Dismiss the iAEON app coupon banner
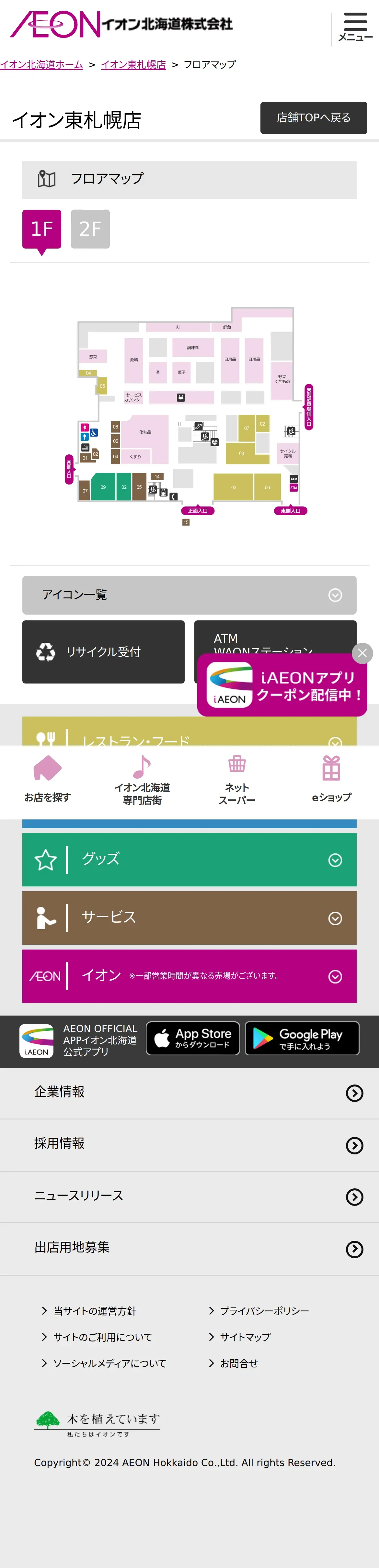 (362, 653)
